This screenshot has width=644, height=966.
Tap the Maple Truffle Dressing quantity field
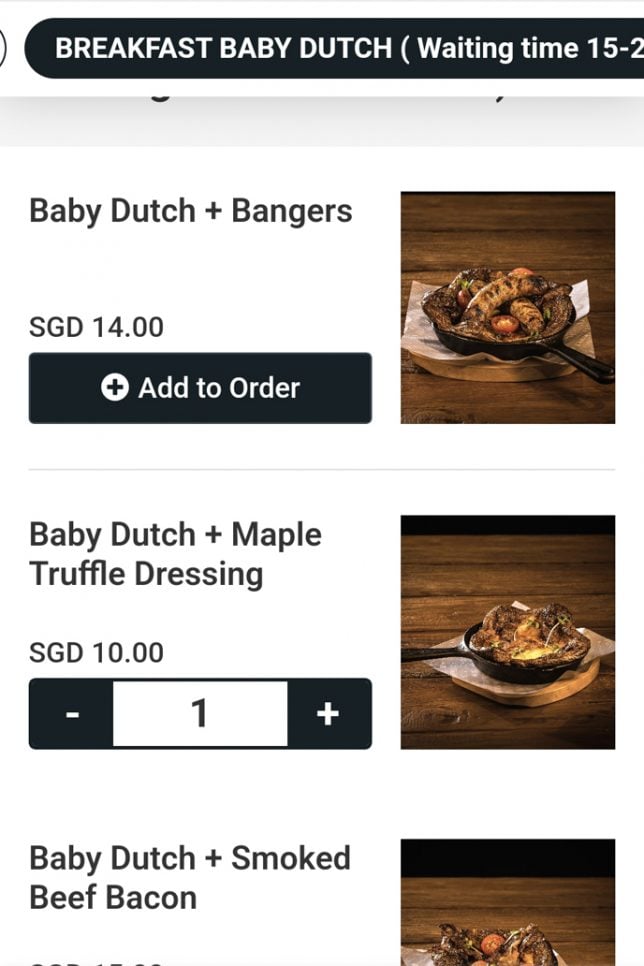coord(200,714)
